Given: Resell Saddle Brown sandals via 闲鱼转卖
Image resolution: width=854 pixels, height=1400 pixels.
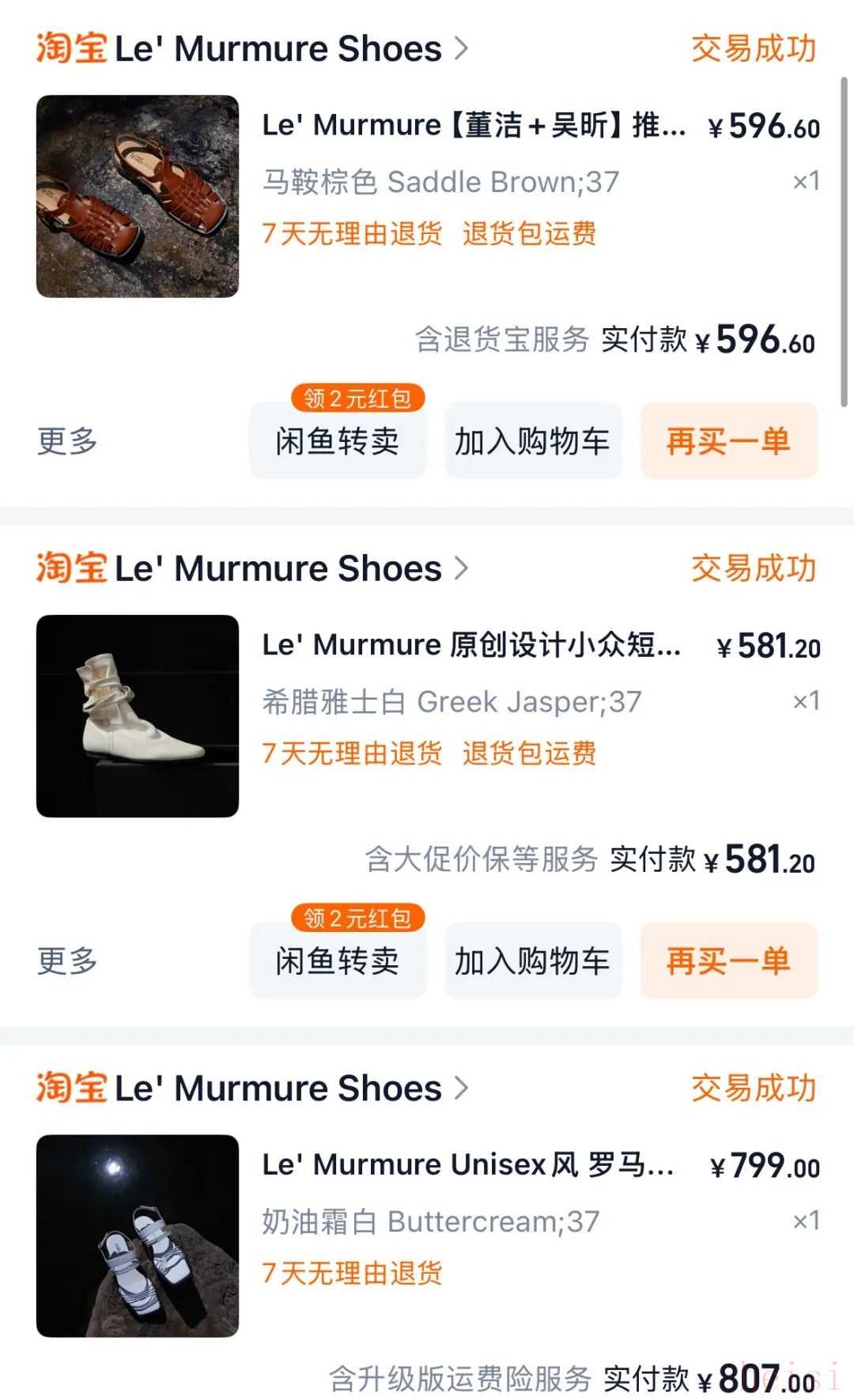Looking at the screenshot, I should click(338, 441).
